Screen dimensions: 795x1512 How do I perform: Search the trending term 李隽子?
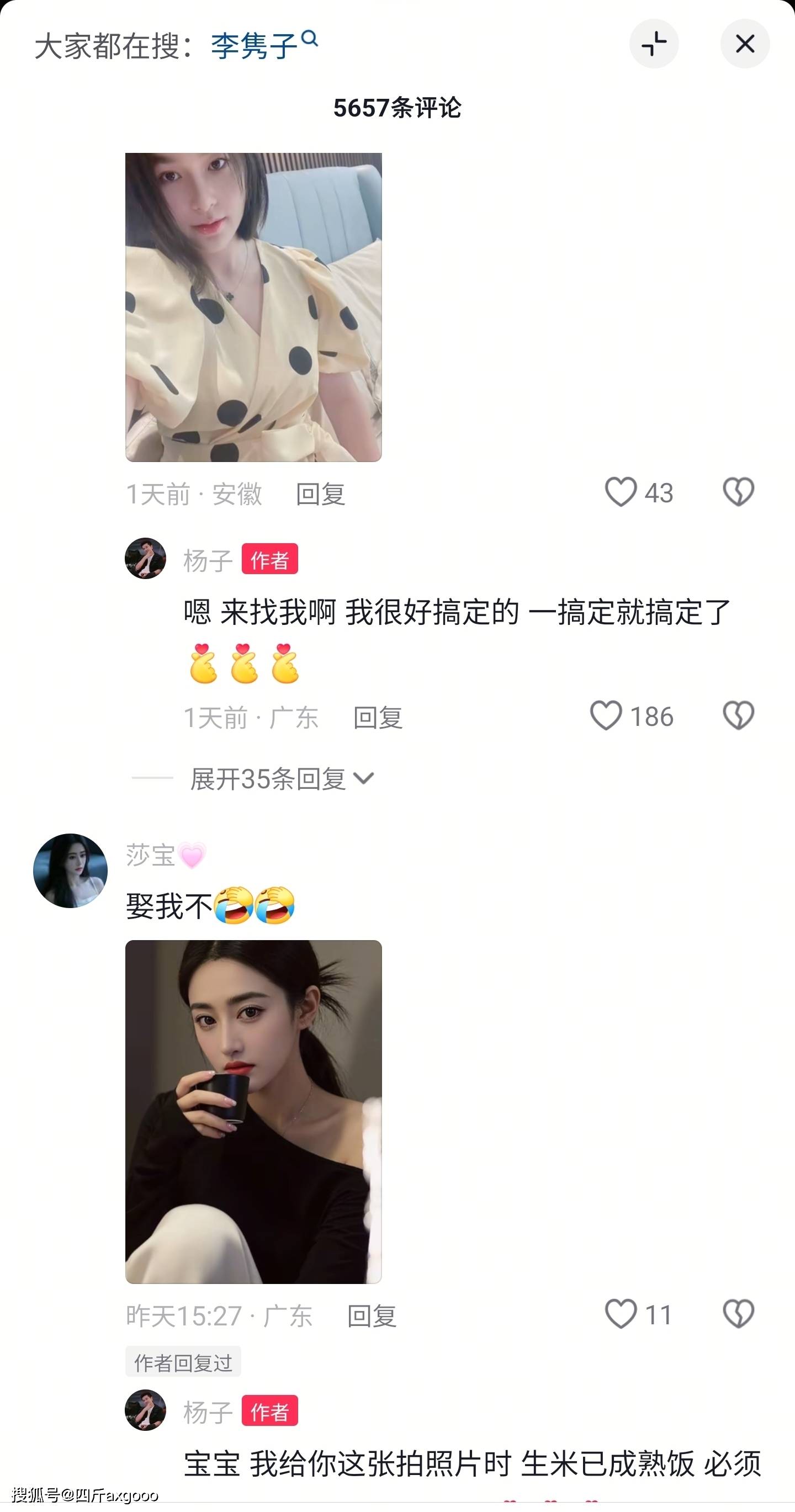click(263, 46)
